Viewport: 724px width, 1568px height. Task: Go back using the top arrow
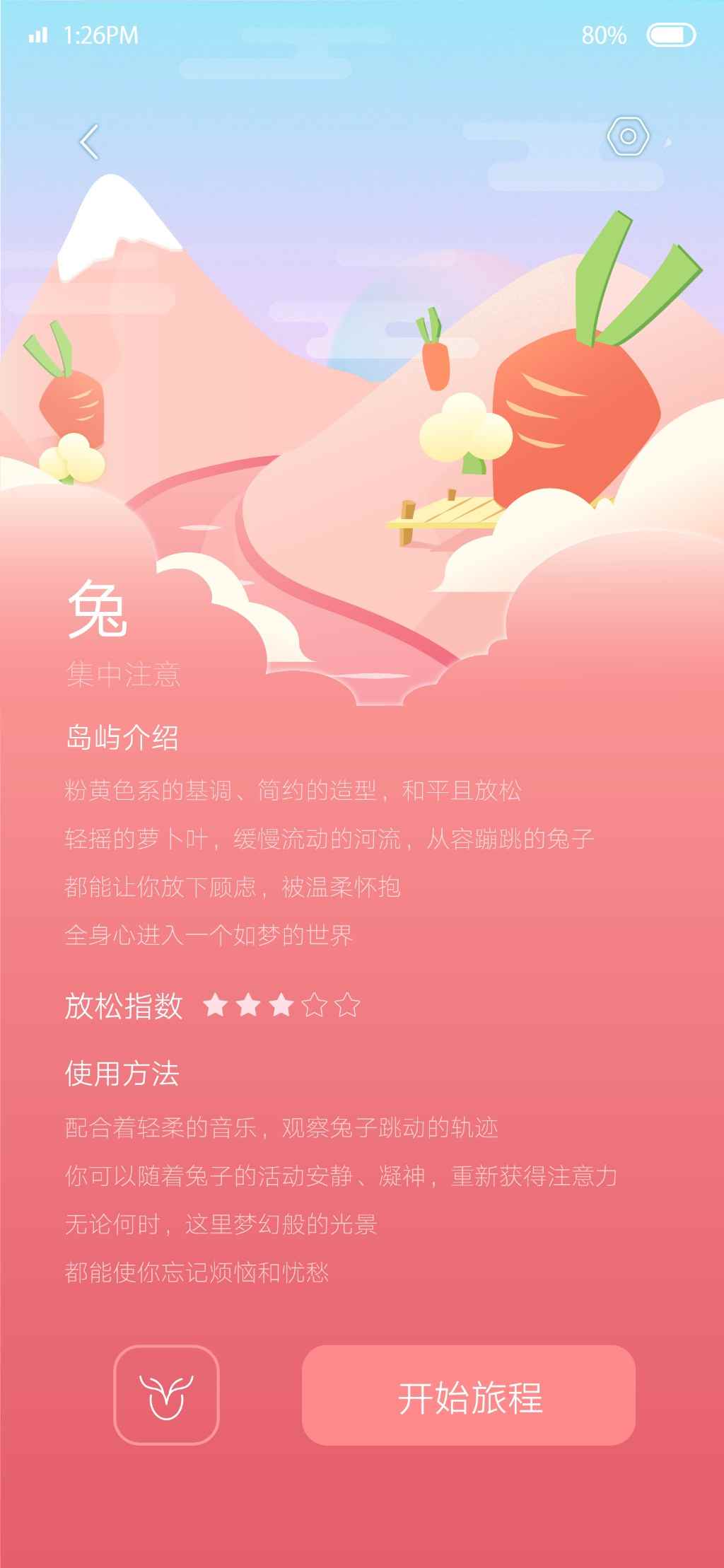click(89, 141)
